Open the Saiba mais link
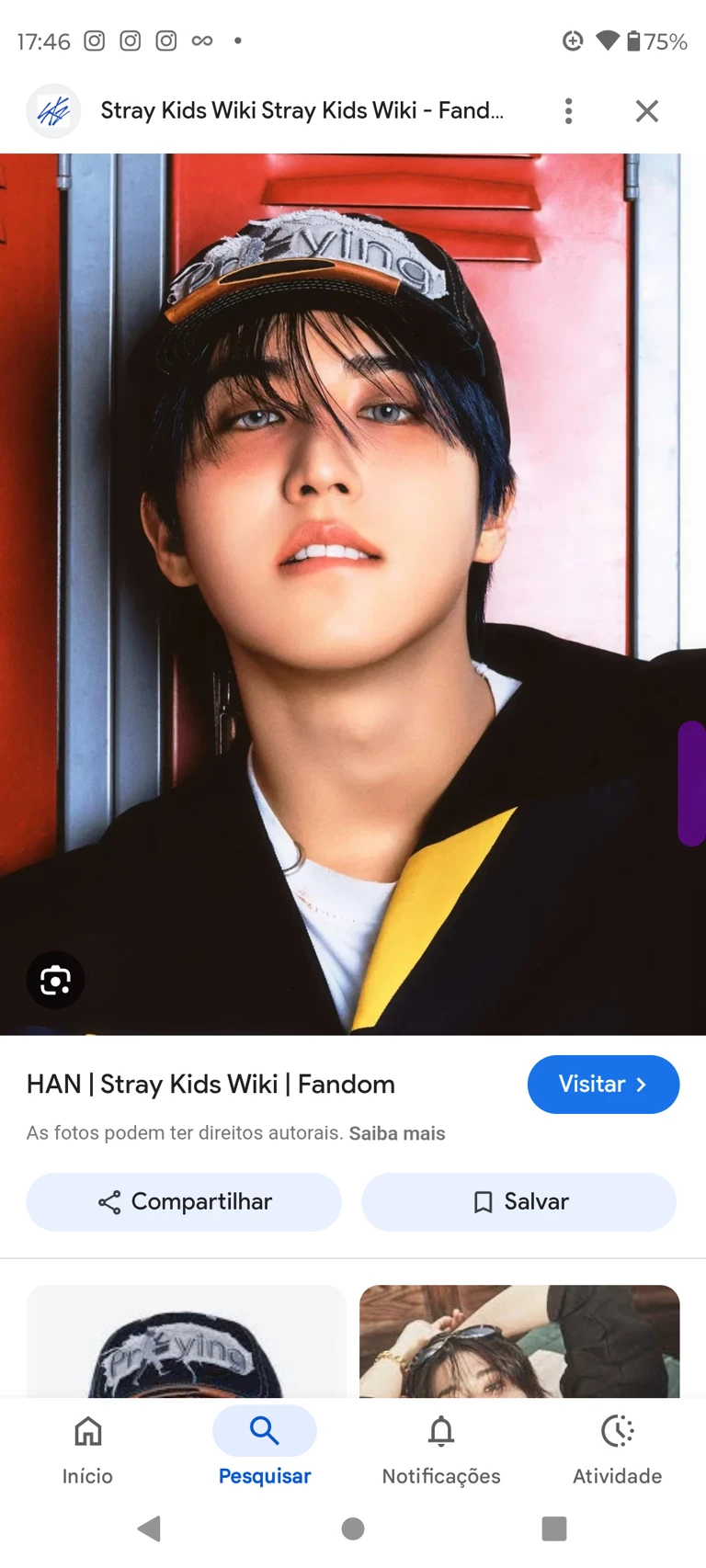 tap(397, 1133)
